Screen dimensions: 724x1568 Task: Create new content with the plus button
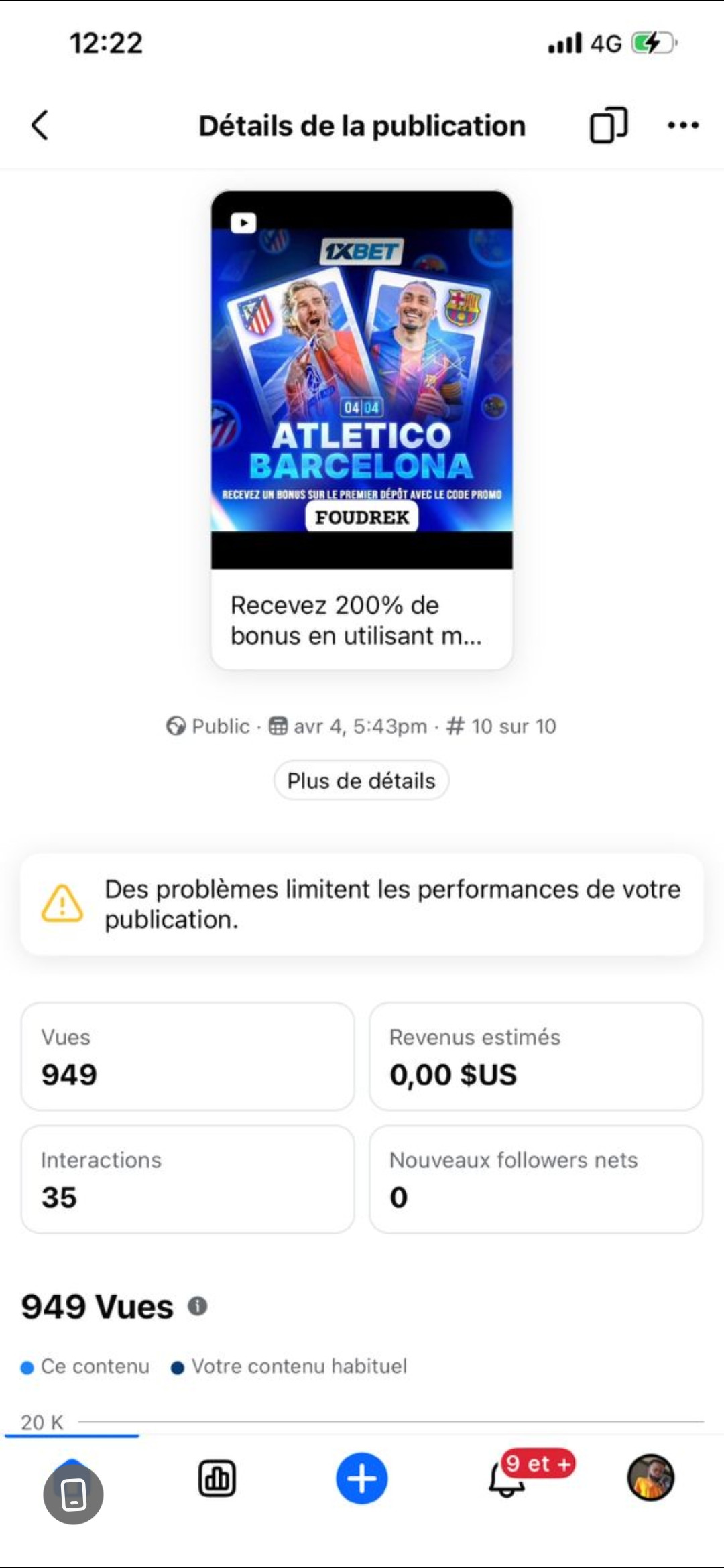click(362, 1478)
